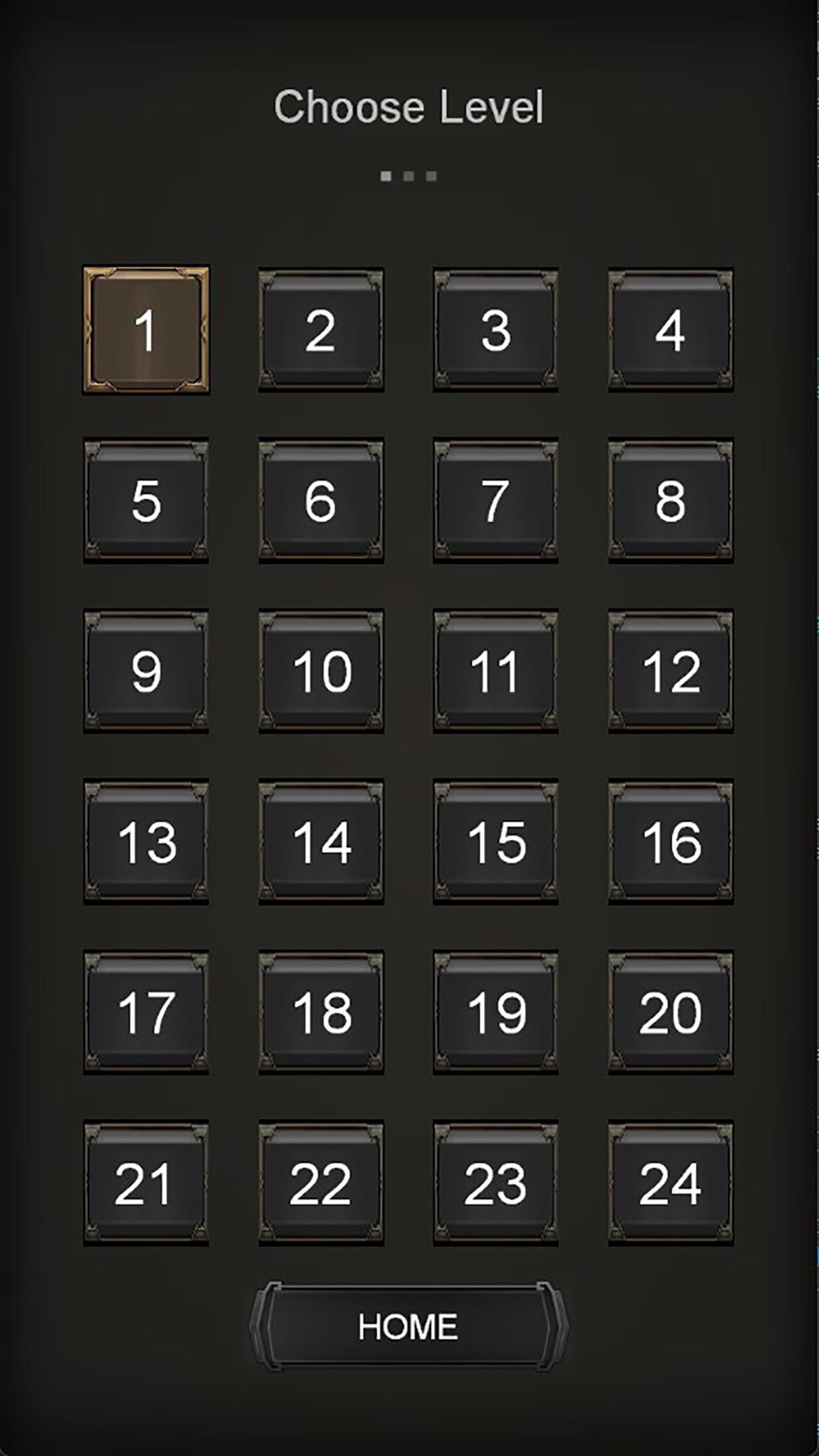Start level 4
The image size is (819, 1456).
(670, 330)
